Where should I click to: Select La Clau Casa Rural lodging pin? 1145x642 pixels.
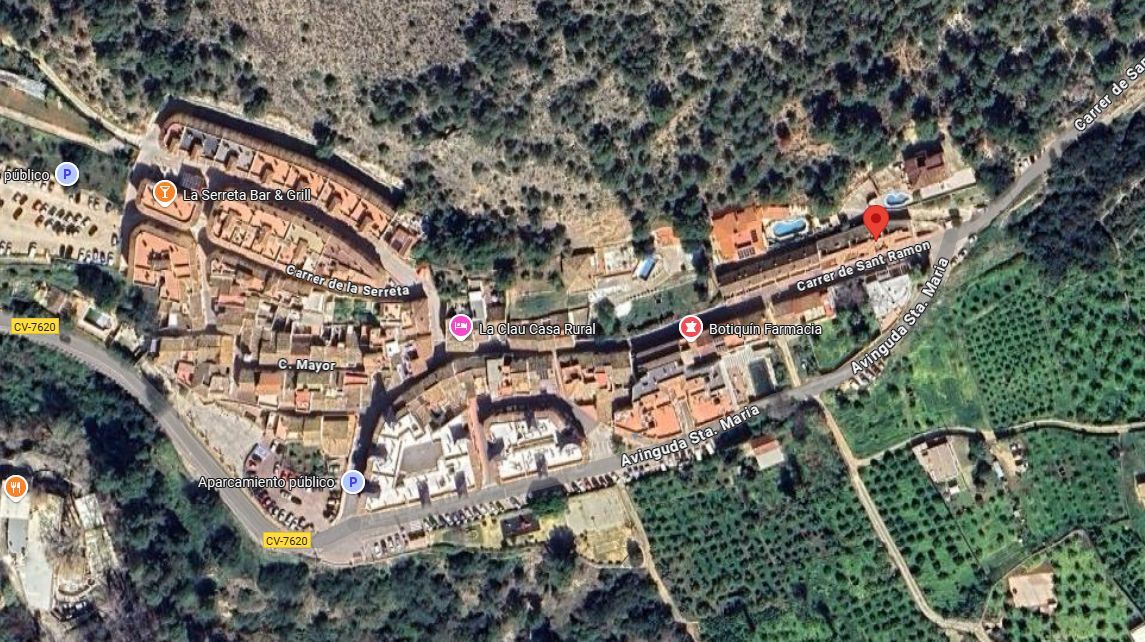tap(460, 326)
